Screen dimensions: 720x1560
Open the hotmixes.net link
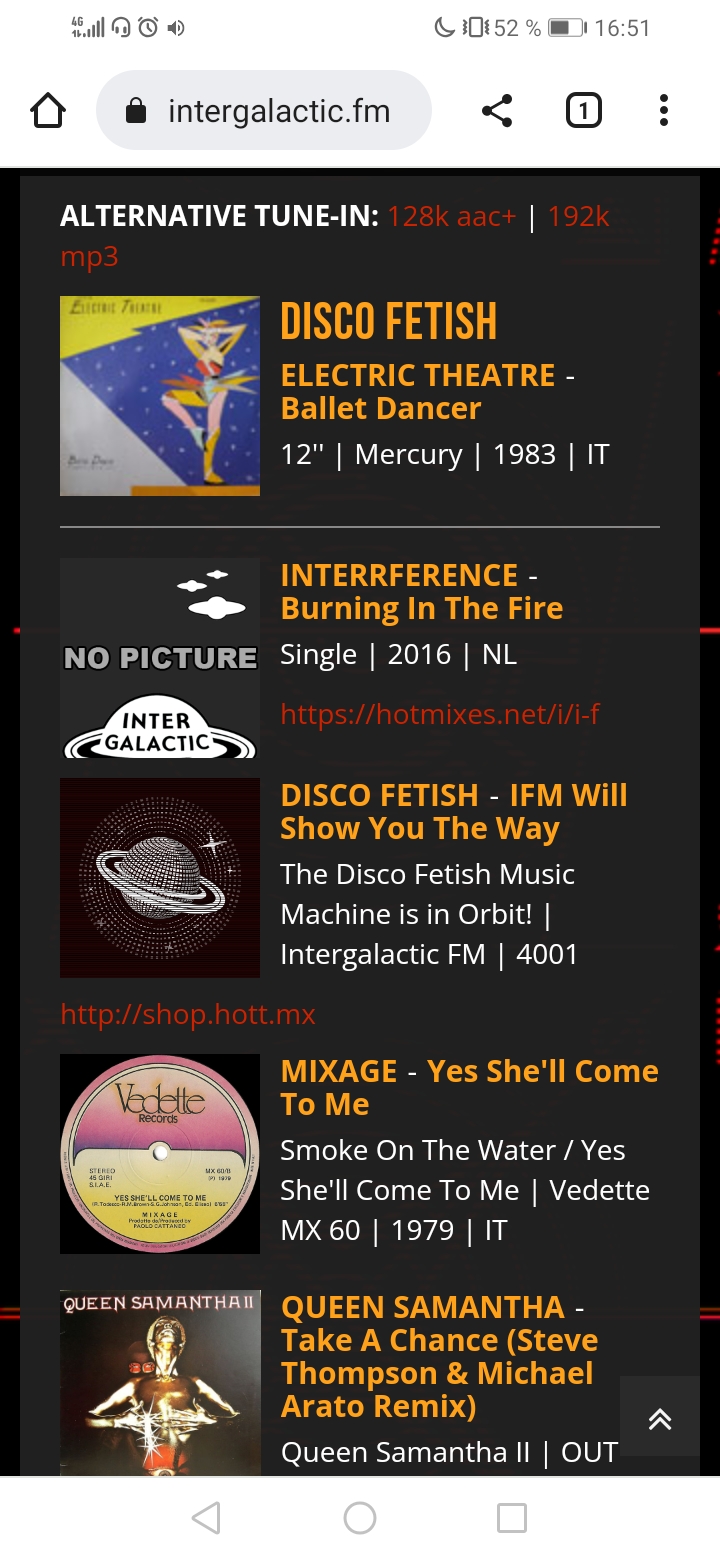pyautogui.click(x=440, y=714)
